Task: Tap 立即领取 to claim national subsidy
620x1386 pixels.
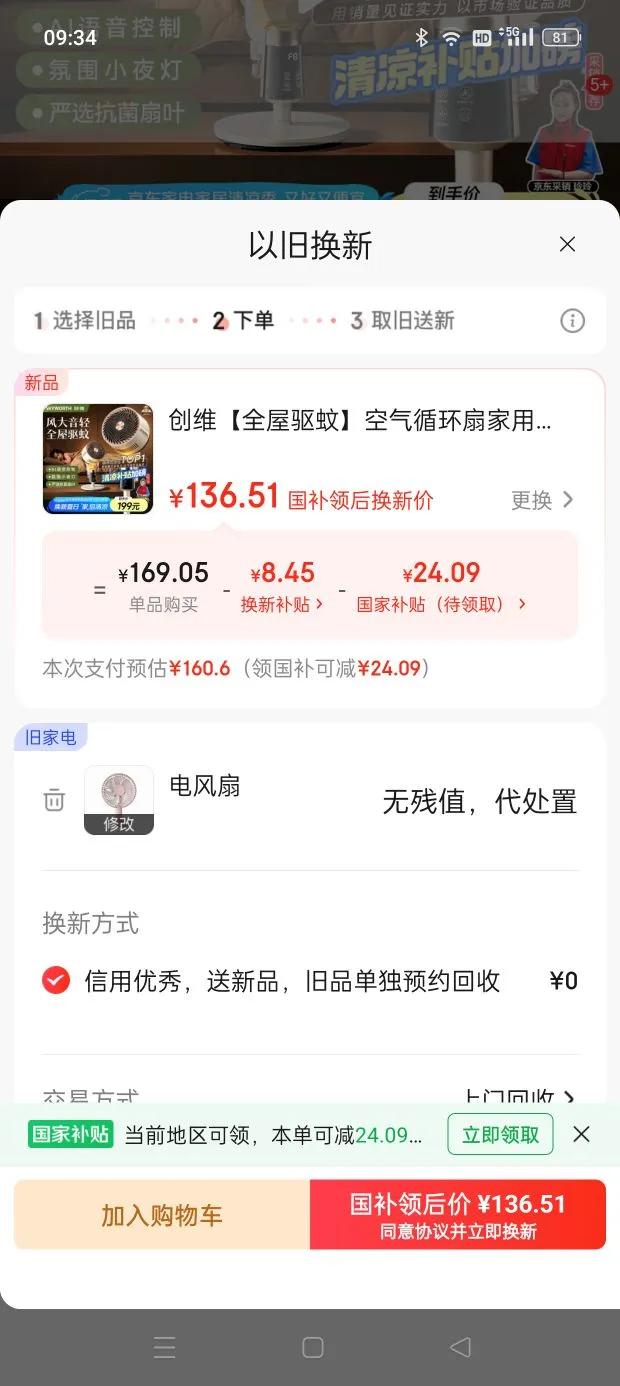Action: [500, 1134]
